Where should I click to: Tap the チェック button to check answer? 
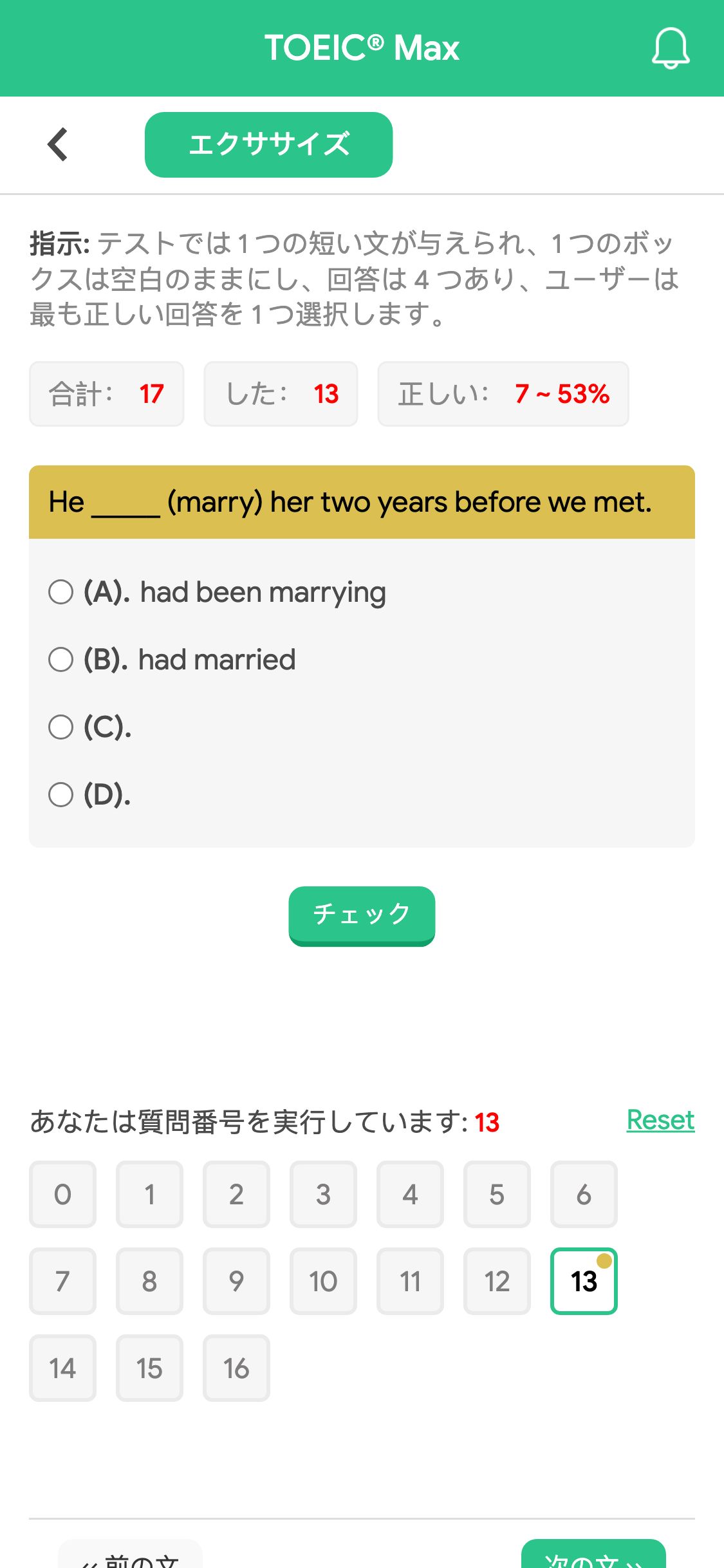[x=362, y=915]
